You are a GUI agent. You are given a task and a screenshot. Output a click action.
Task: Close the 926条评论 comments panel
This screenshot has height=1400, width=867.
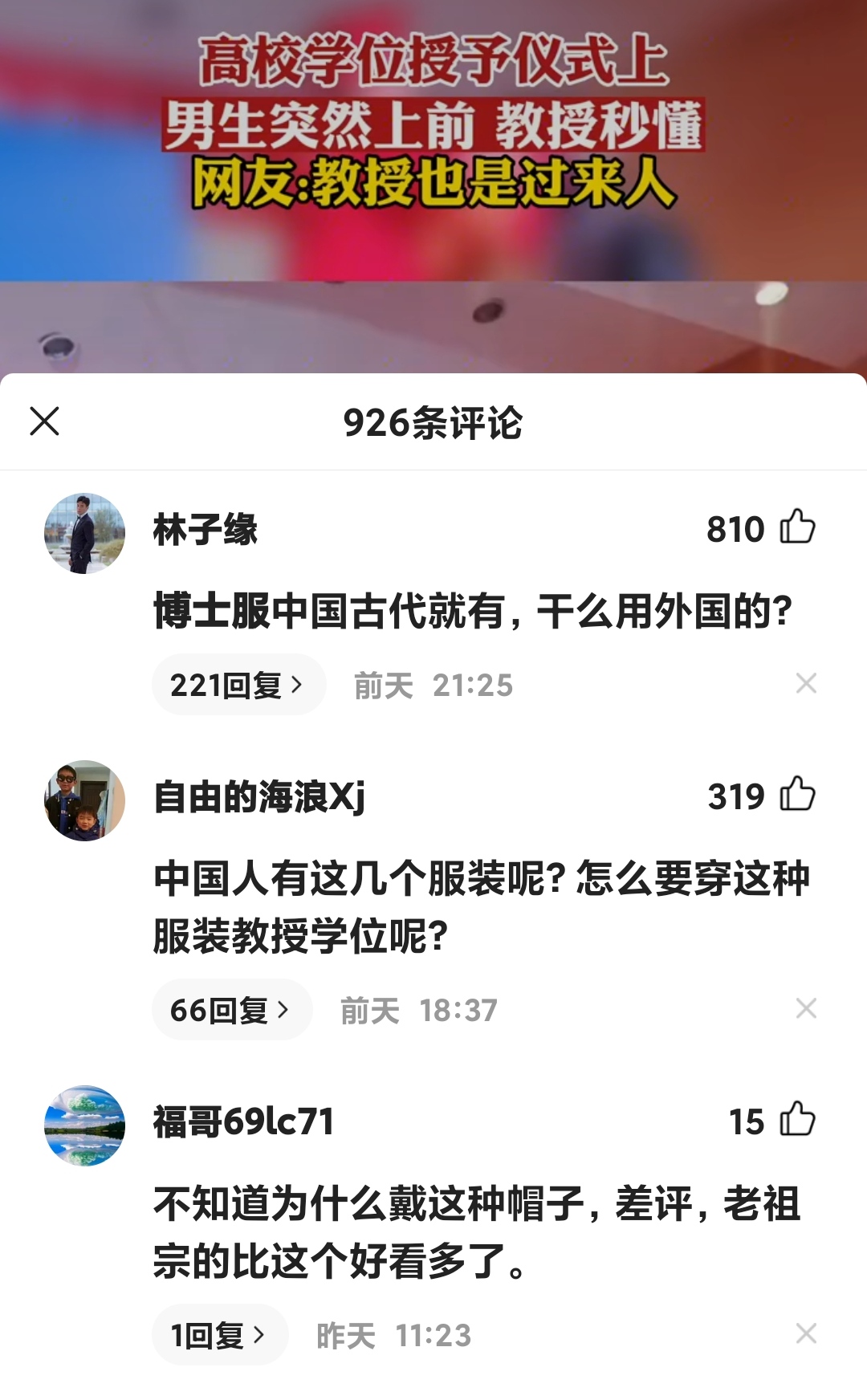point(44,421)
